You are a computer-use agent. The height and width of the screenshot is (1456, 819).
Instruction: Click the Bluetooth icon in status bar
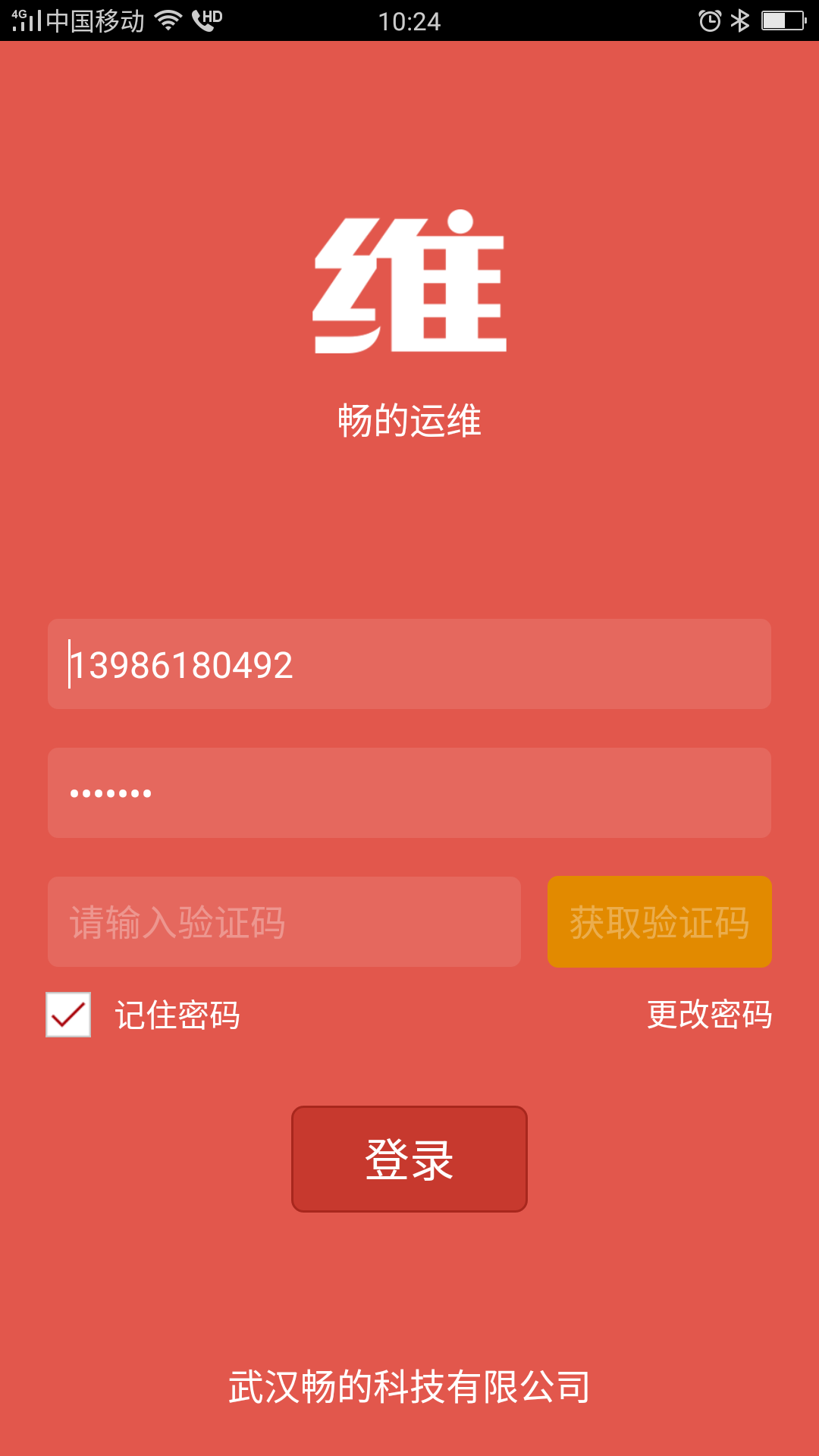(x=739, y=20)
